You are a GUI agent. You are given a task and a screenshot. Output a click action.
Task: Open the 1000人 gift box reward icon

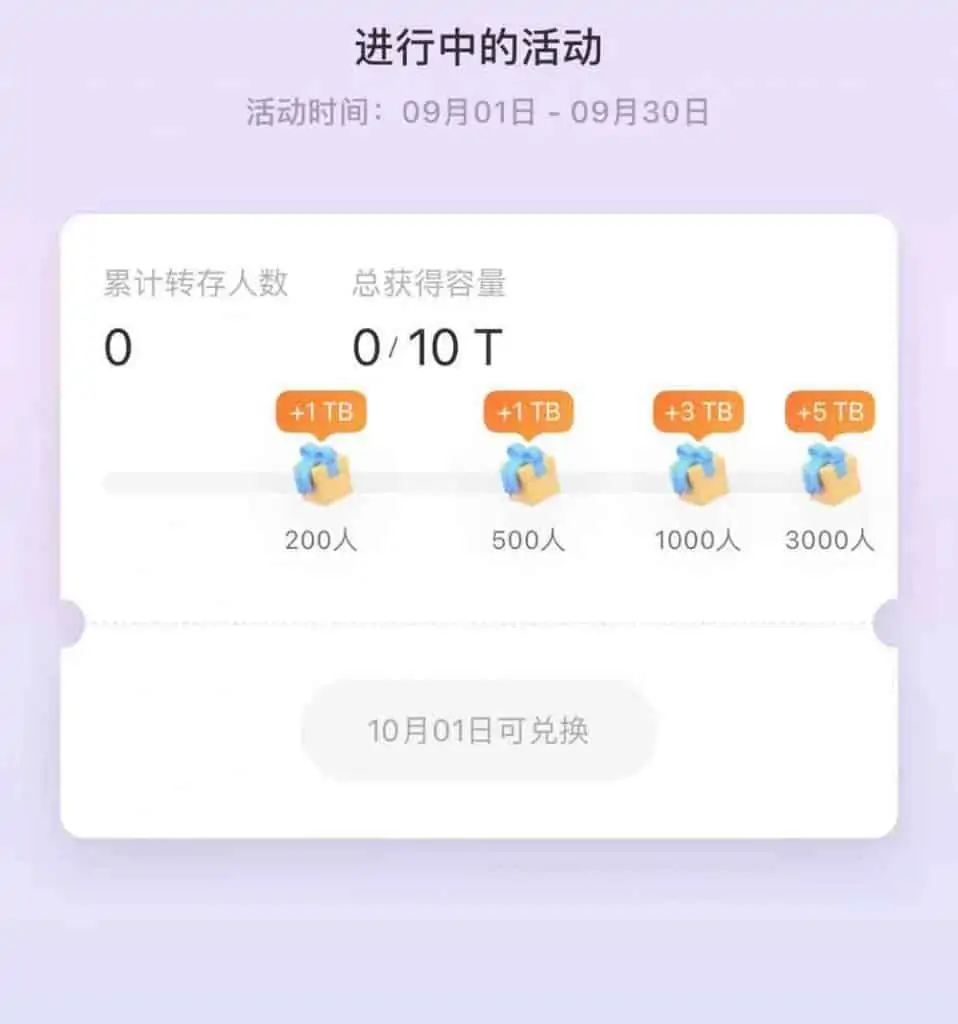[x=700, y=473]
